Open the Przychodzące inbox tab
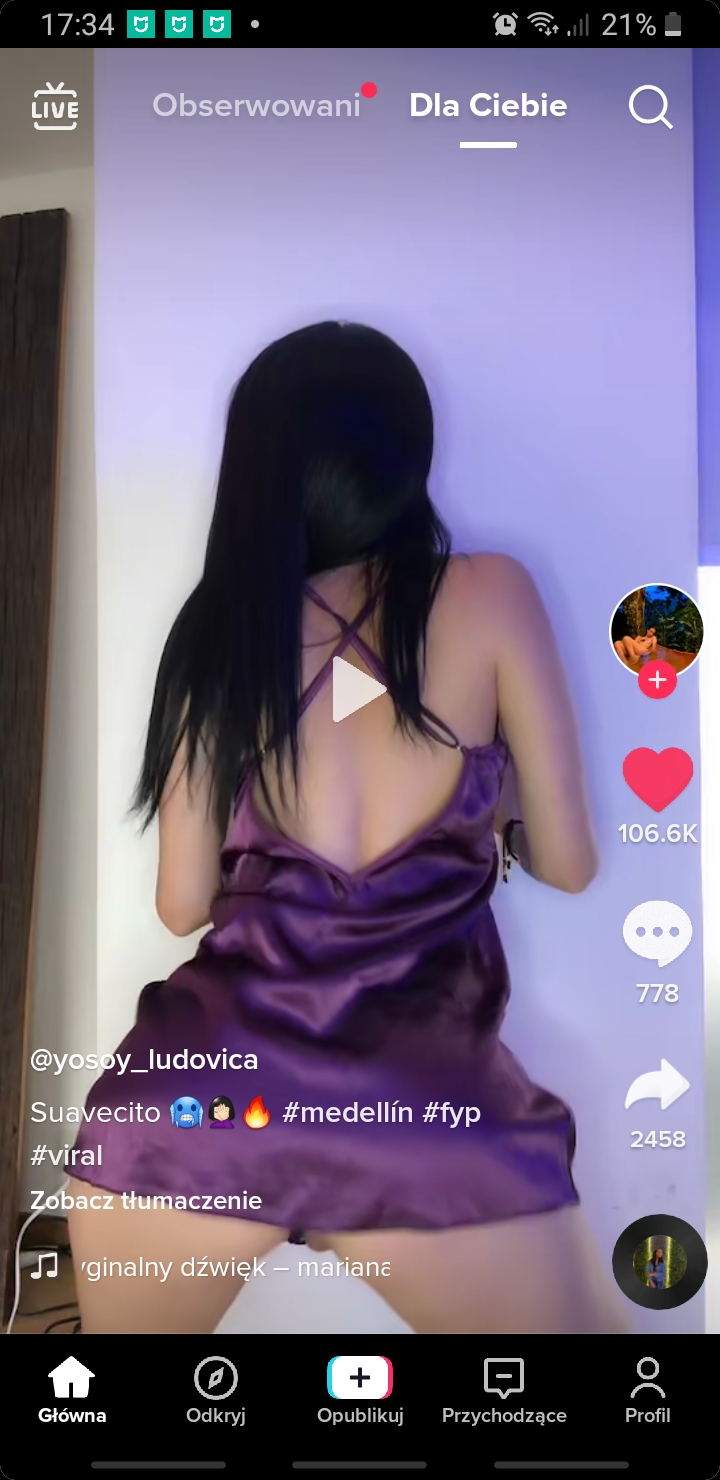This screenshot has height=1480, width=720. coord(504,1390)
